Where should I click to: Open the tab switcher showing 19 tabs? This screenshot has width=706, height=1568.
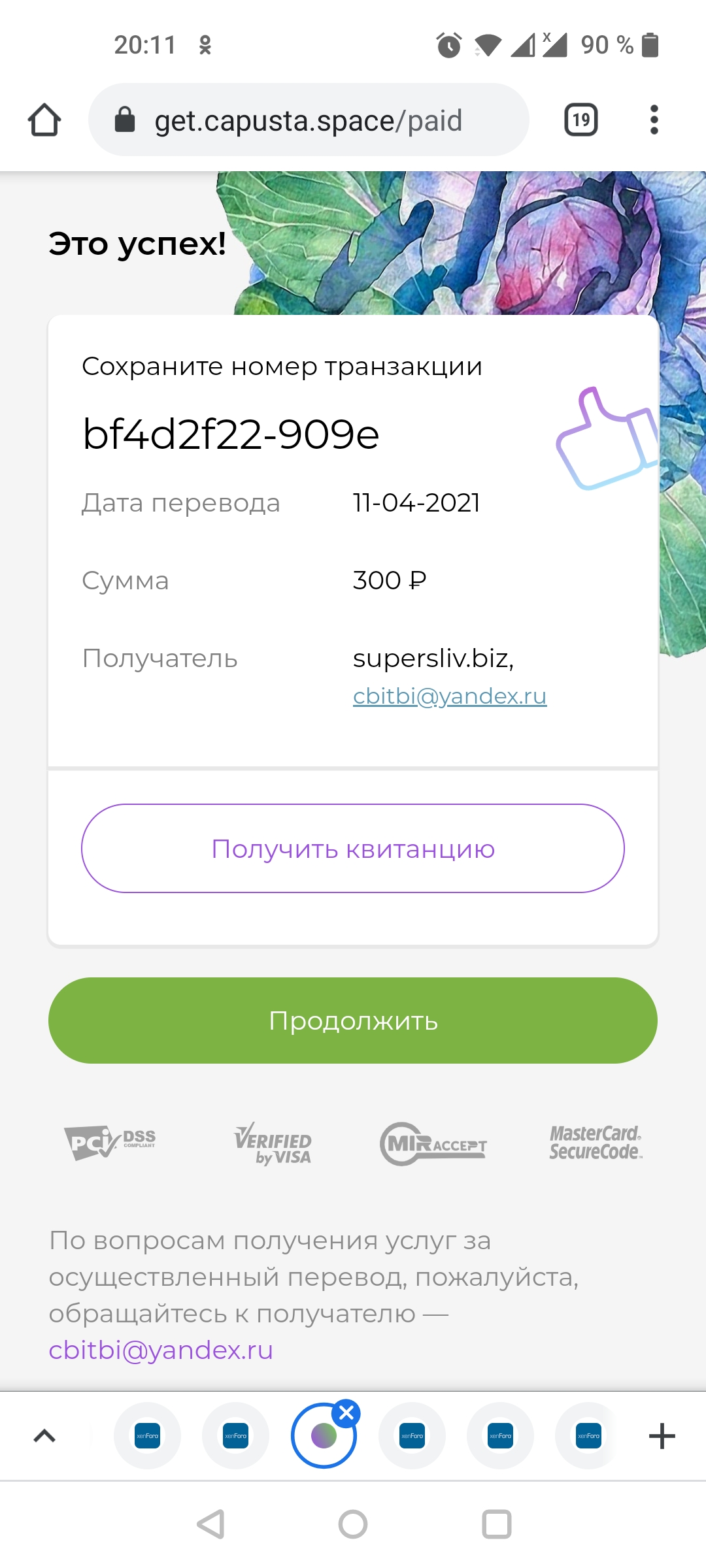[581, 120]
